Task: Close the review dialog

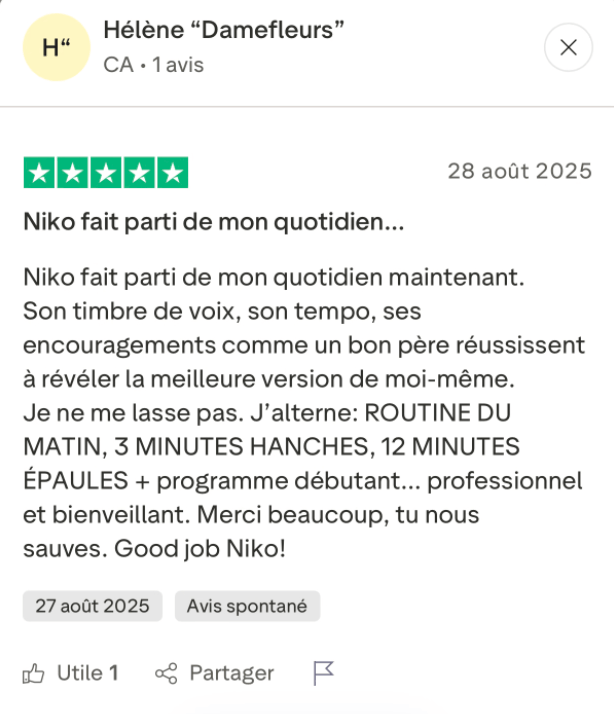Action: [x=568, y=47]
